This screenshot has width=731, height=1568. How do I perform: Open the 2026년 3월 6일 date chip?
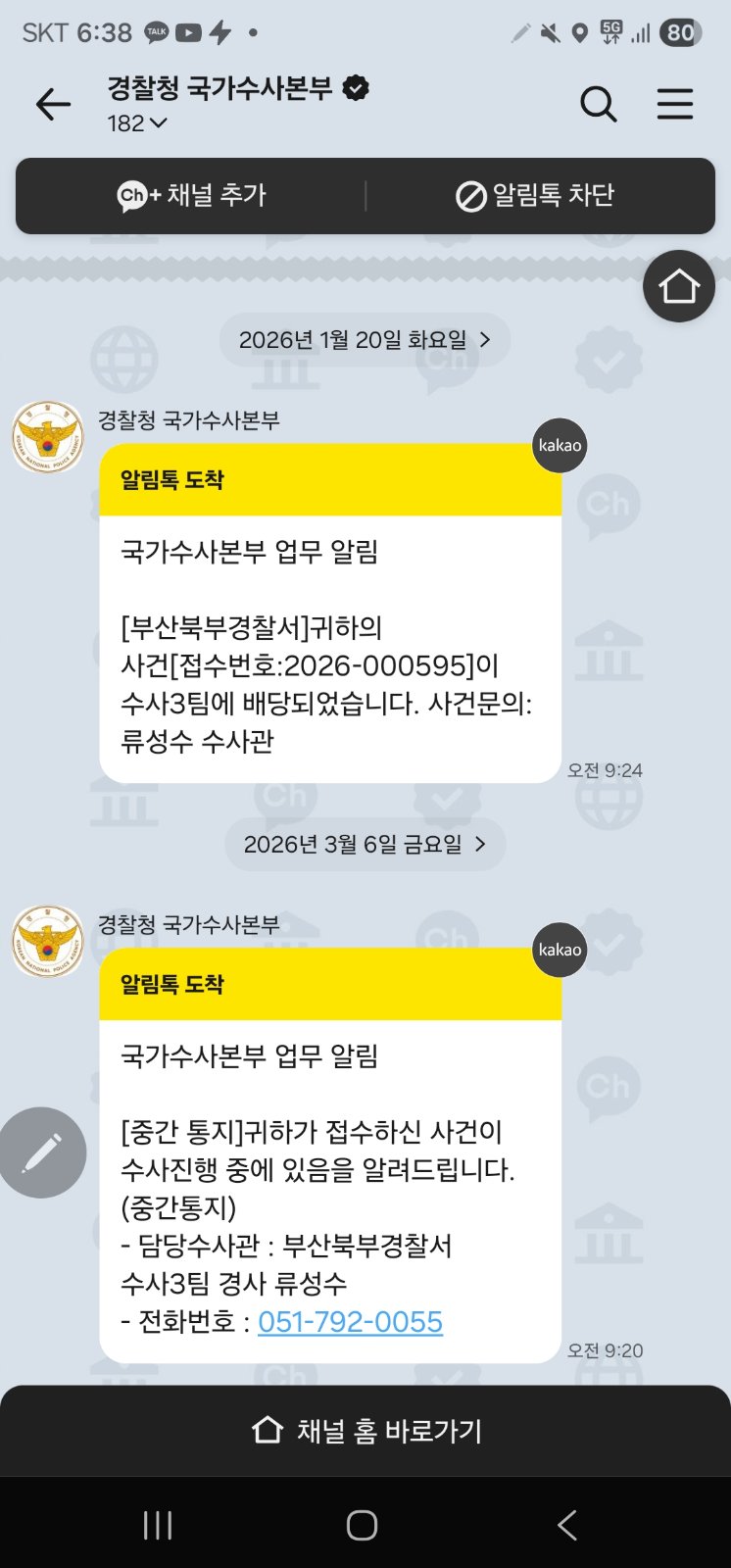point(365,845)
